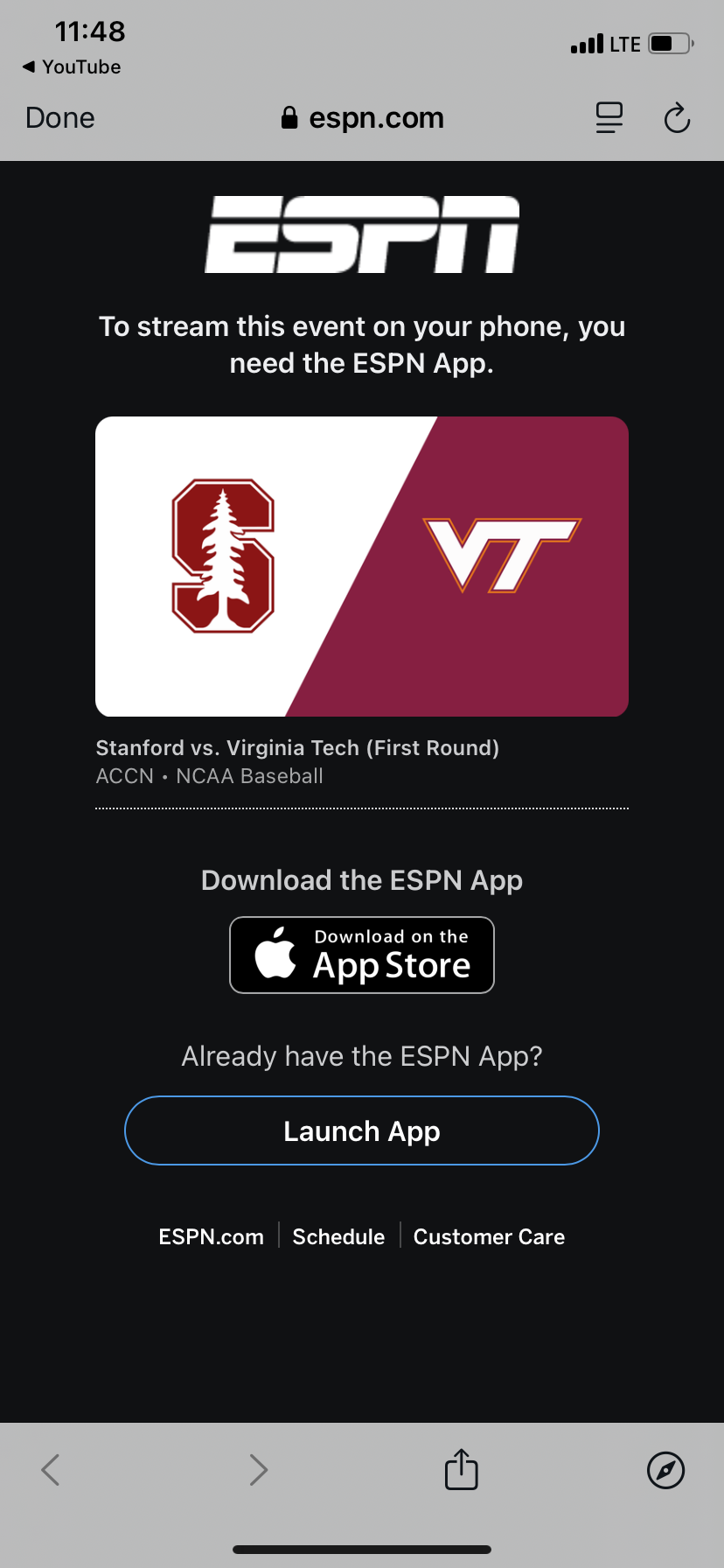Tap Done to close the browser view
The width and height of the screenshot is (724, 1568).
tap(60, 118)
